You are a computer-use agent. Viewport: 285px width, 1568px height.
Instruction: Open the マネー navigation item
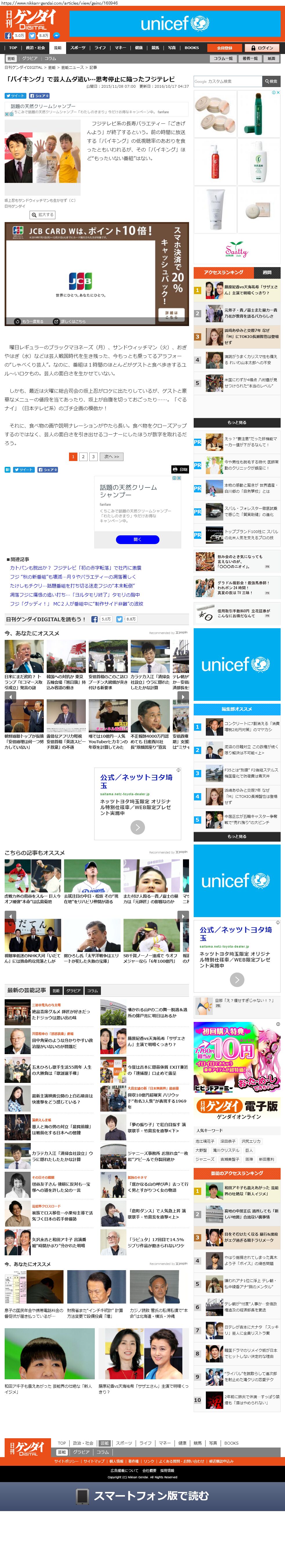tap(120, 48)
